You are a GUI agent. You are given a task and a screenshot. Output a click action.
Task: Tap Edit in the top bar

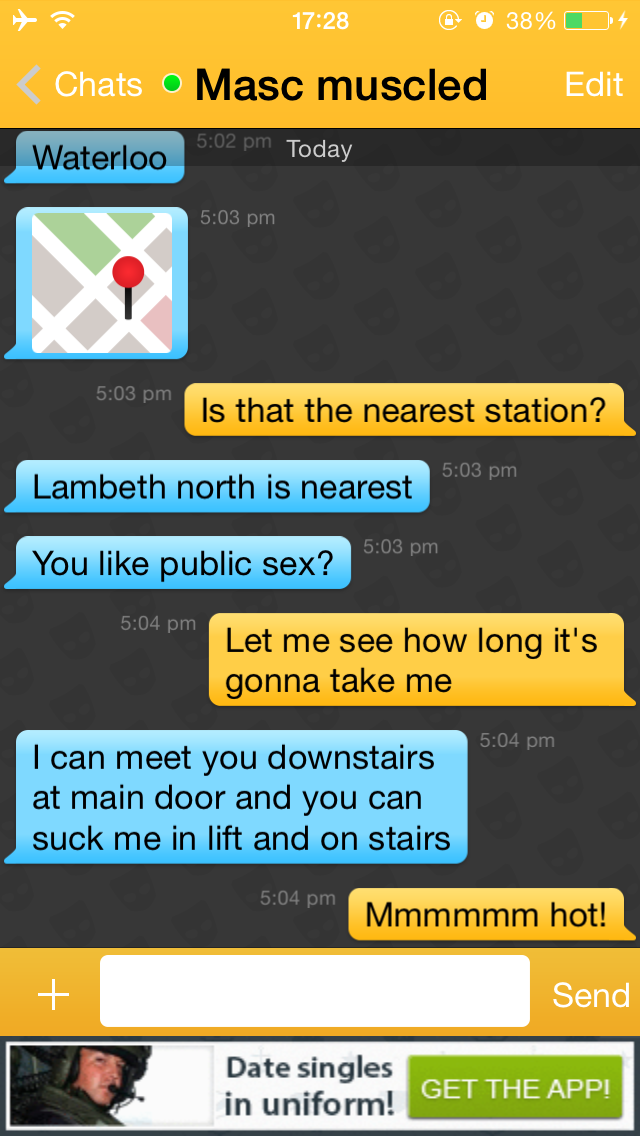coord(594,85)
